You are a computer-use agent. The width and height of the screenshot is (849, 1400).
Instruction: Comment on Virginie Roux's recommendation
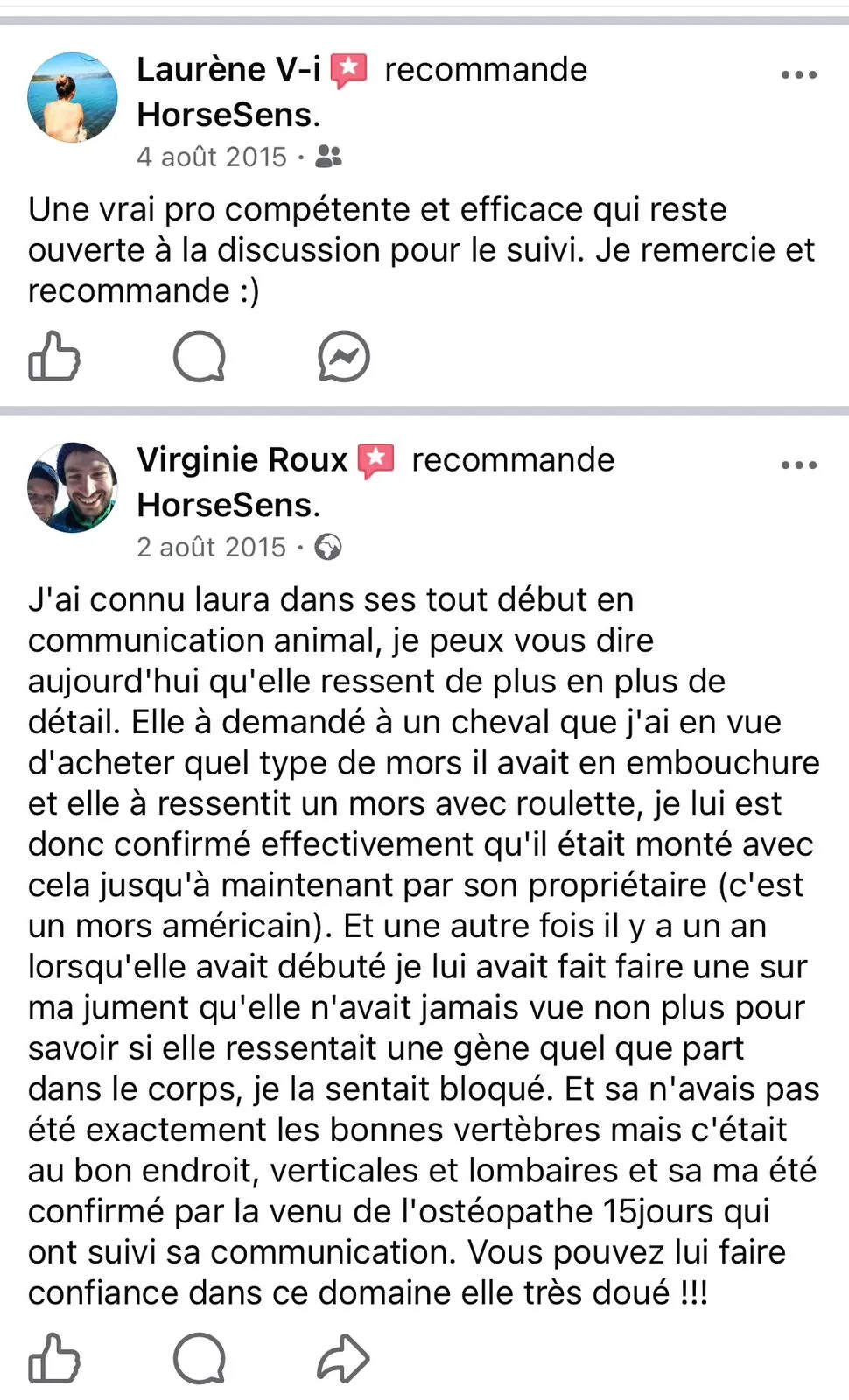[200, 1358]
